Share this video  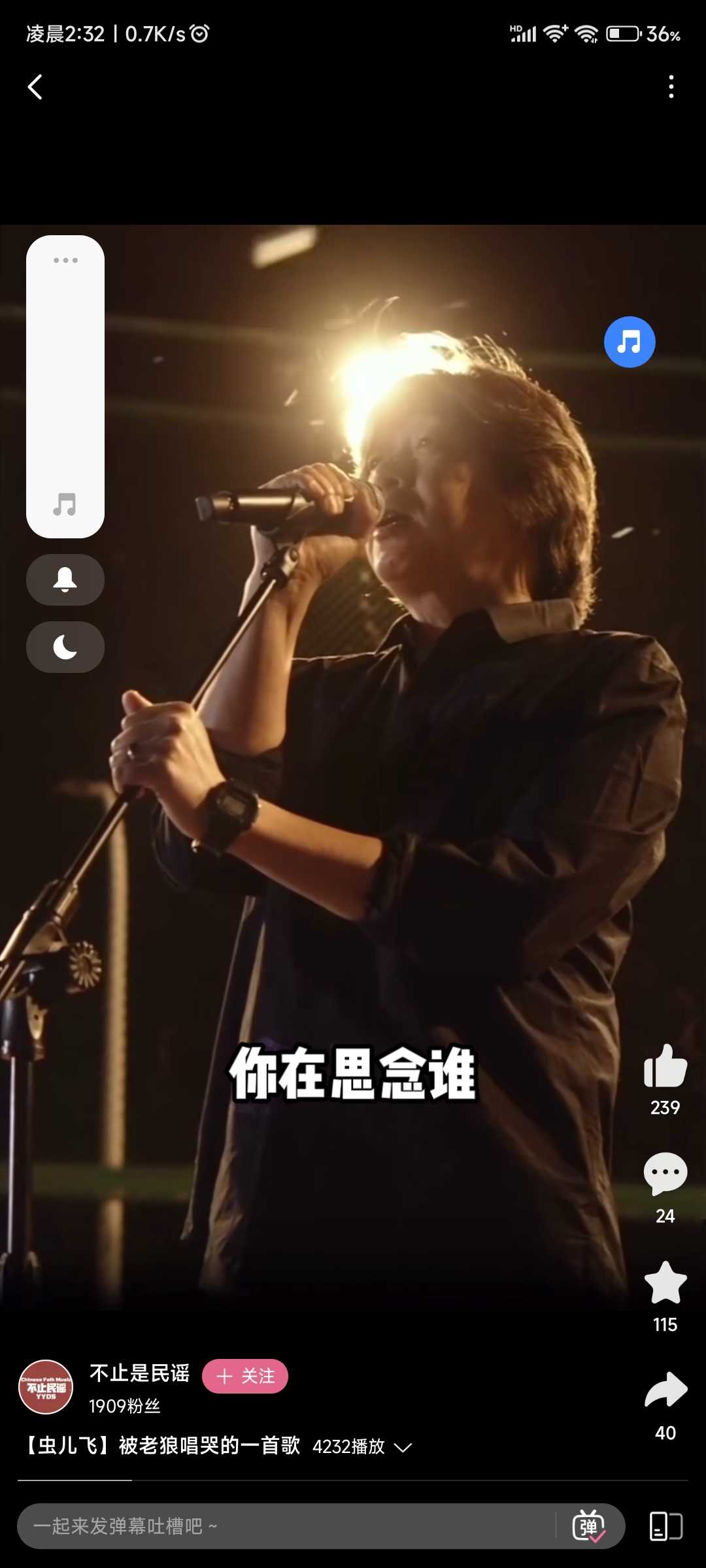pyautogui.click(x=665, y=1390)
